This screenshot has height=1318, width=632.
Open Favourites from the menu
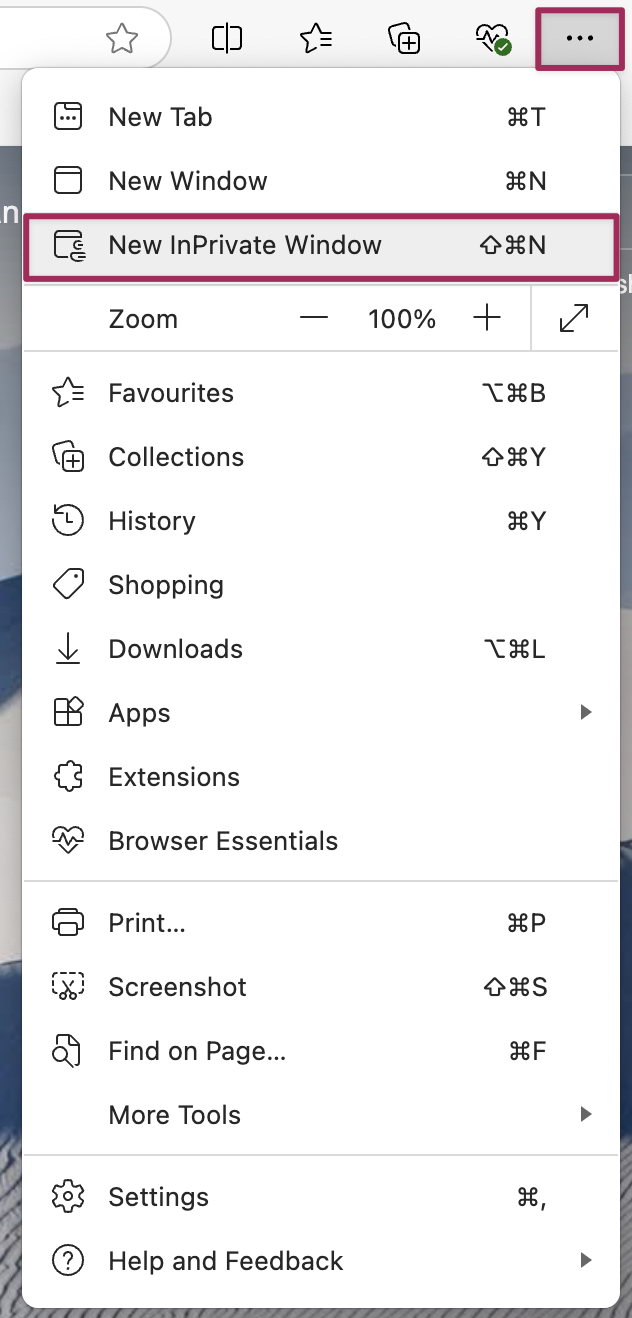point(171,393)
